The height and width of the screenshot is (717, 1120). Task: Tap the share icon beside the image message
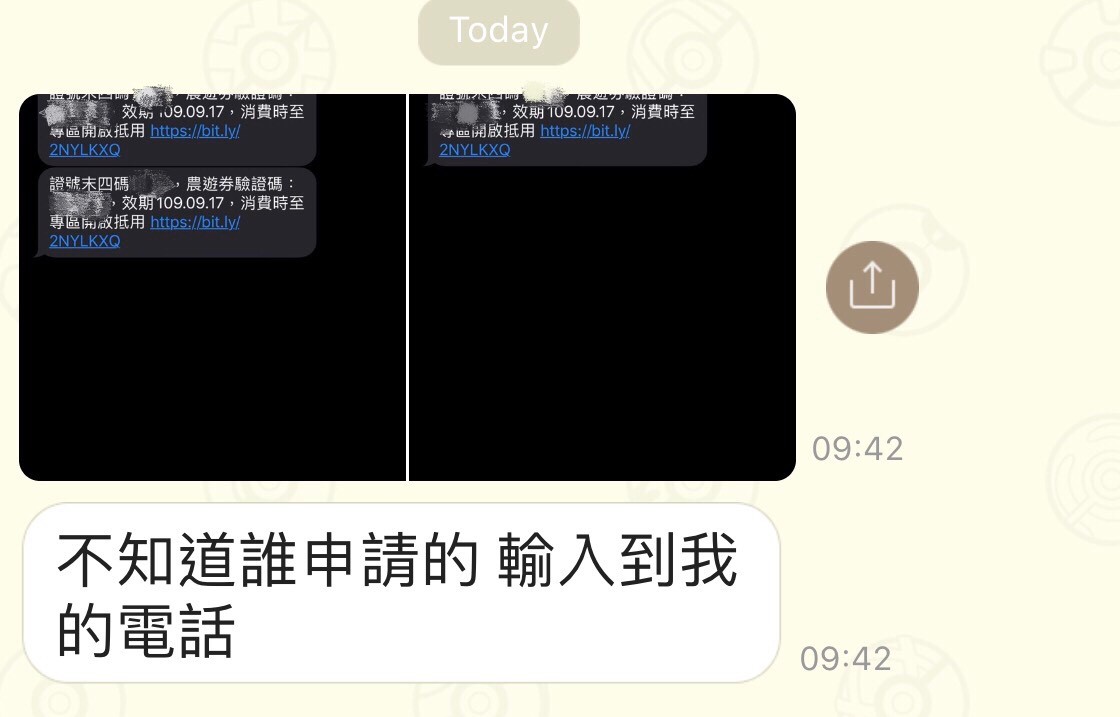(872, 288)
